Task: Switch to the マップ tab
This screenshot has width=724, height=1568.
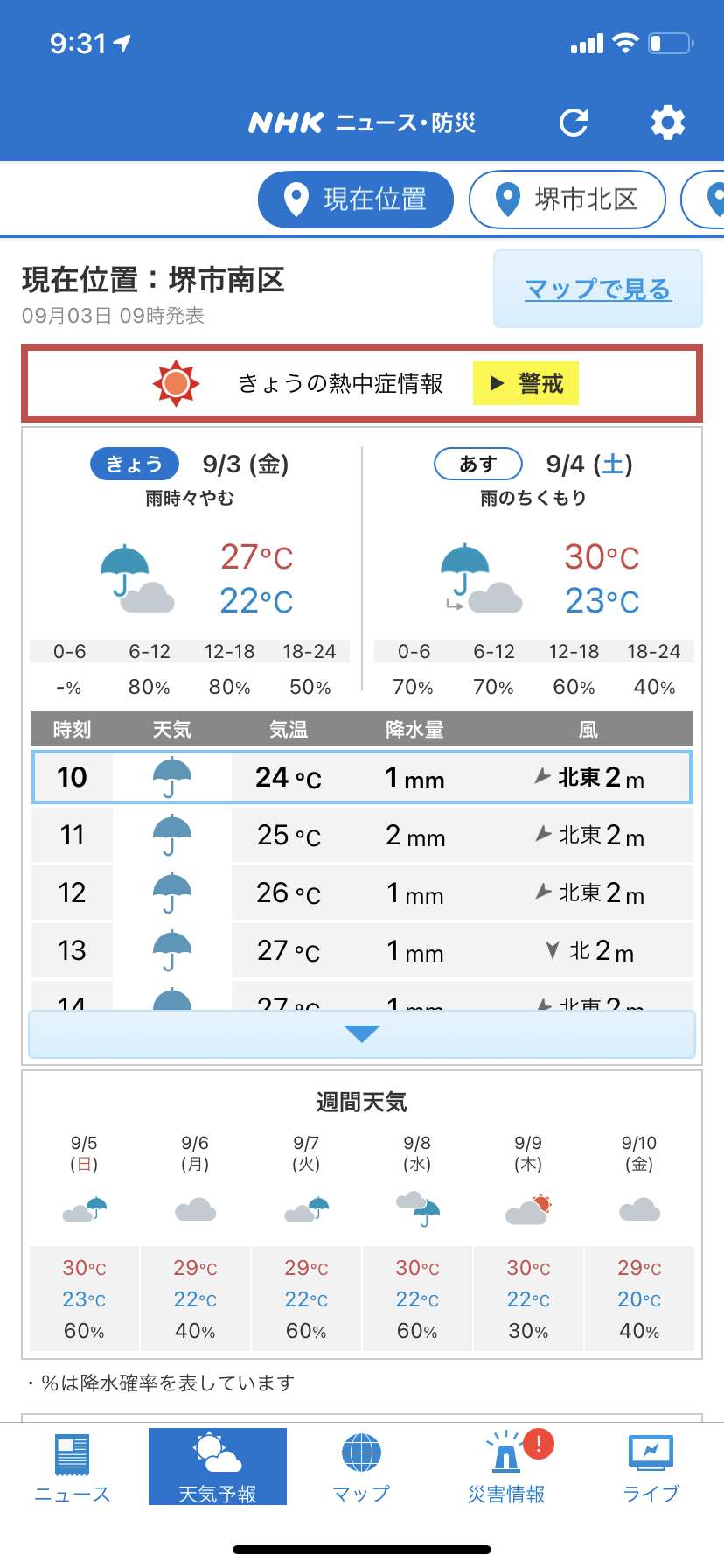Action: 361,1469
